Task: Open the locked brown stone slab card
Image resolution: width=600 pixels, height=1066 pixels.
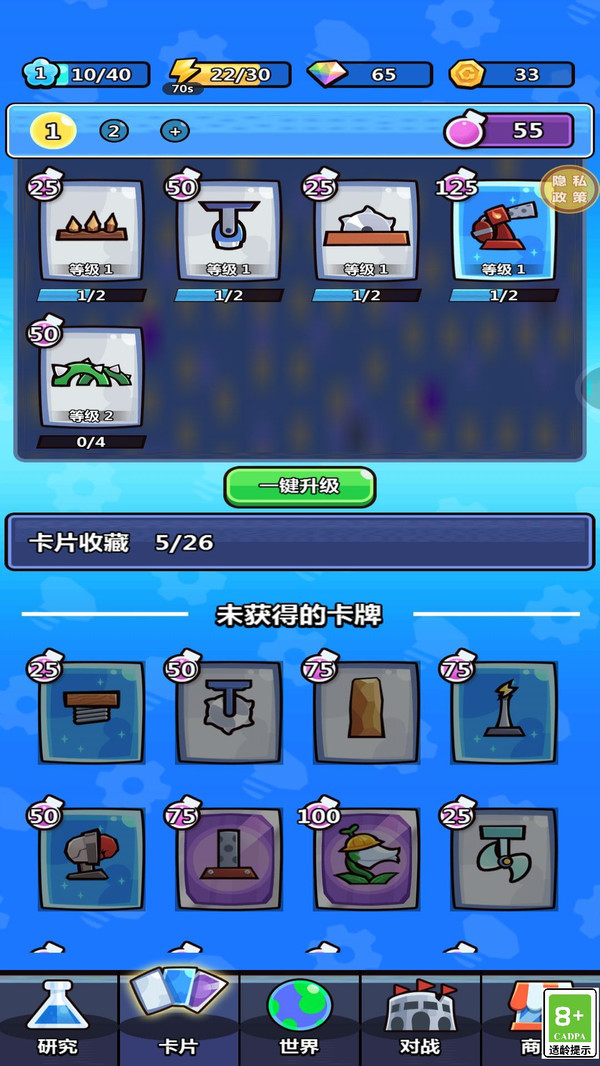Action: [366, 712]
